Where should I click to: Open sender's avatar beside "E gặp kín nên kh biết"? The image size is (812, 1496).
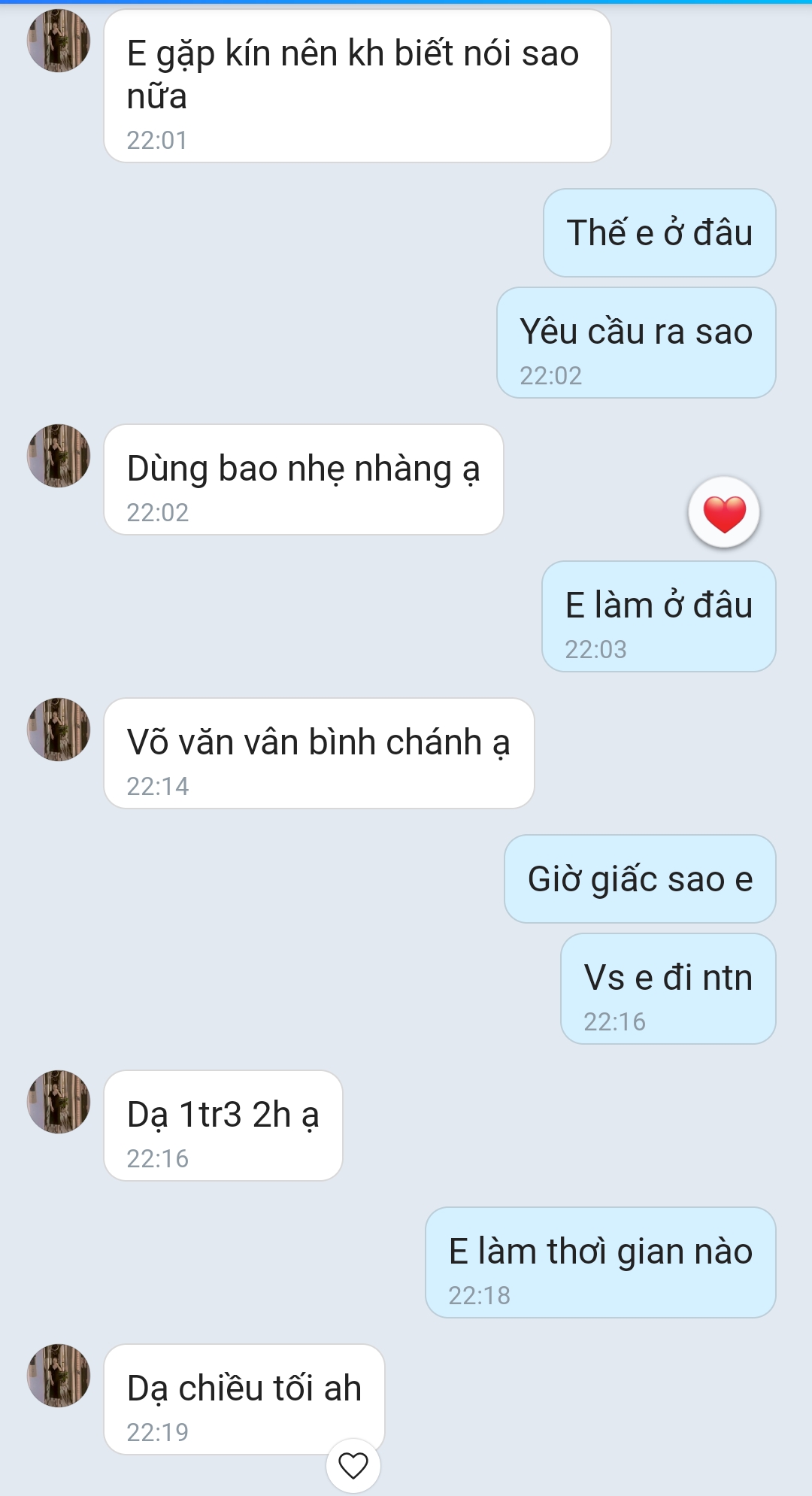(59, 41)
